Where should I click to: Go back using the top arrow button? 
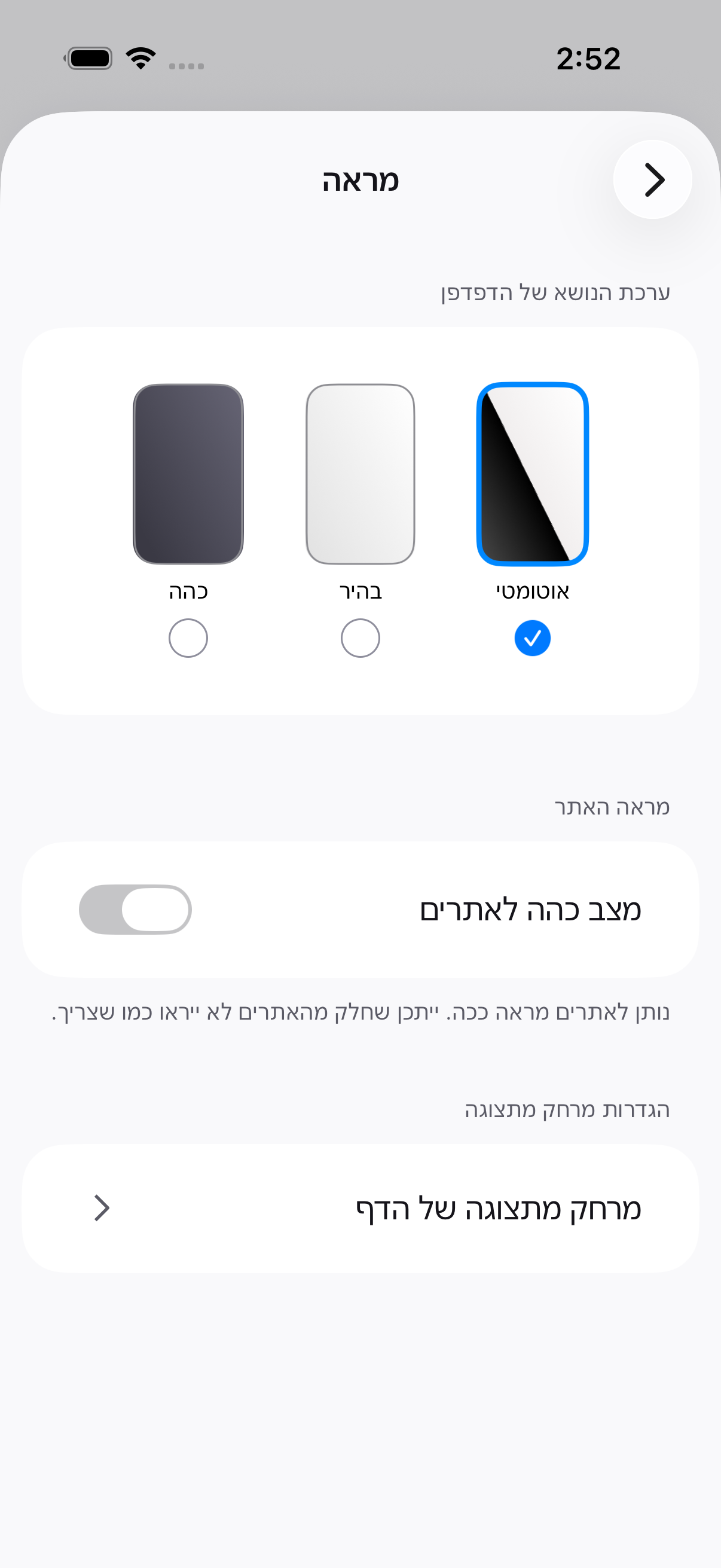coord(652,179)
